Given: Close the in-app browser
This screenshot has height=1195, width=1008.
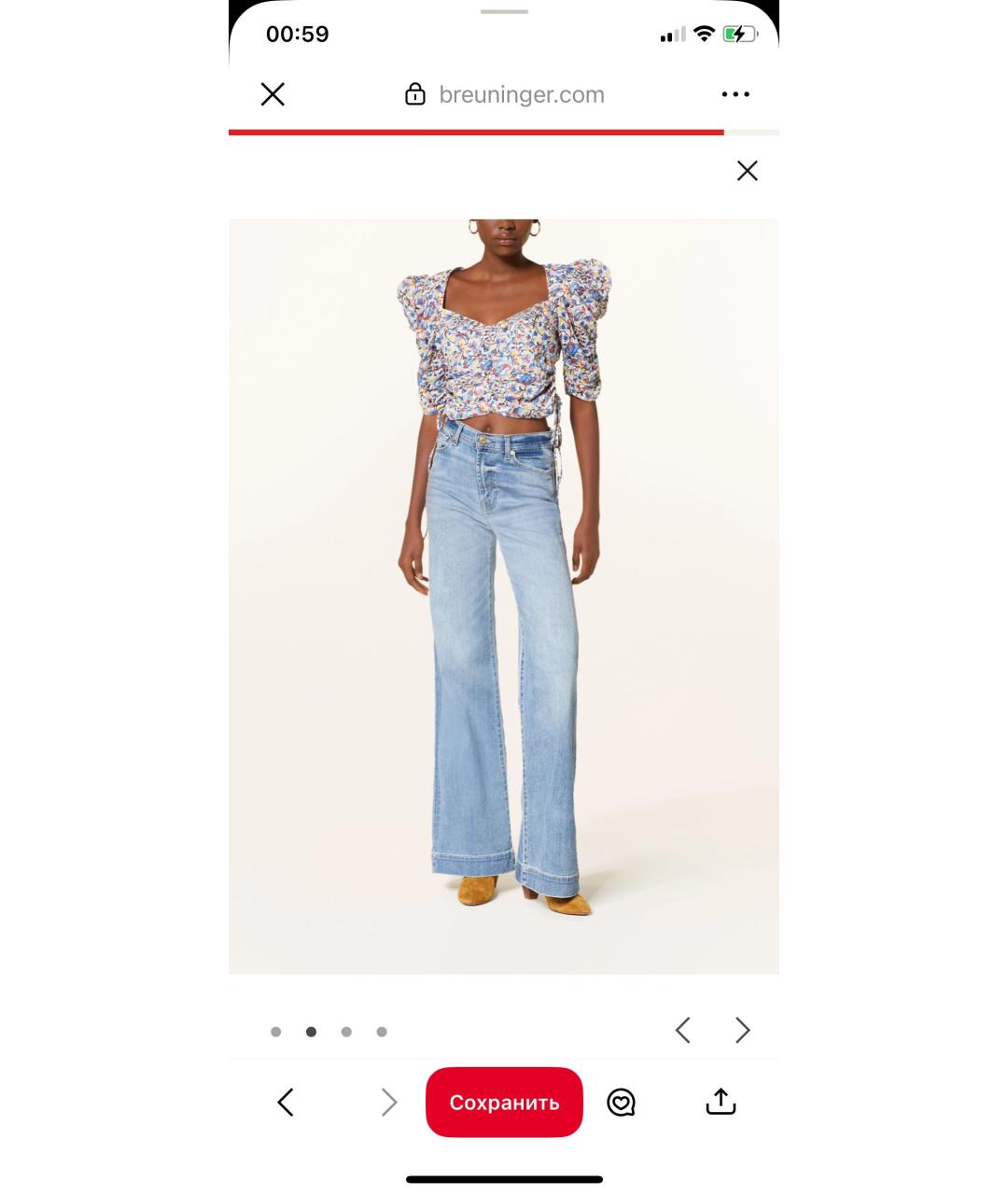Looking at the screenshot, I should tap(273, 94).
